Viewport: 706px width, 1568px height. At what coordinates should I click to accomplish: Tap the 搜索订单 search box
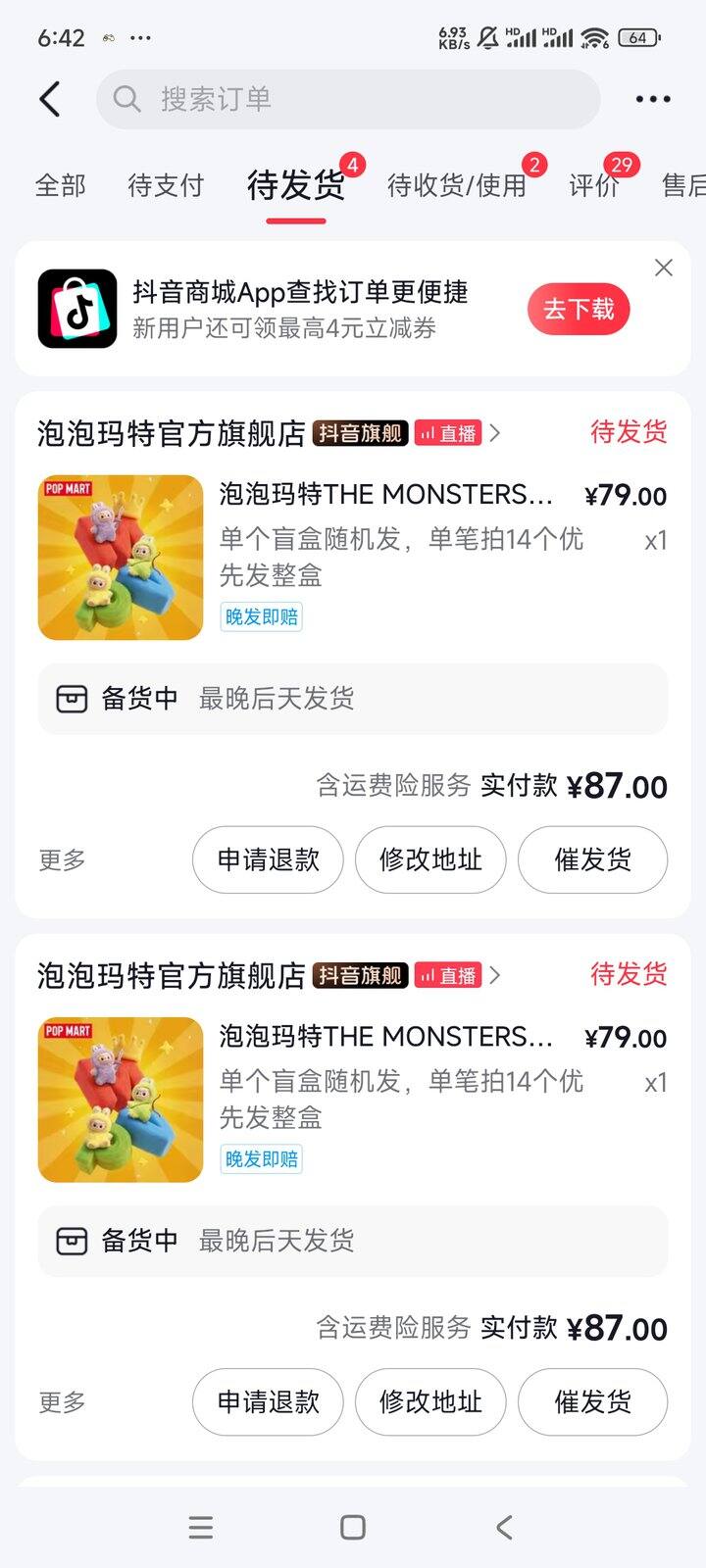click(348, 99)
